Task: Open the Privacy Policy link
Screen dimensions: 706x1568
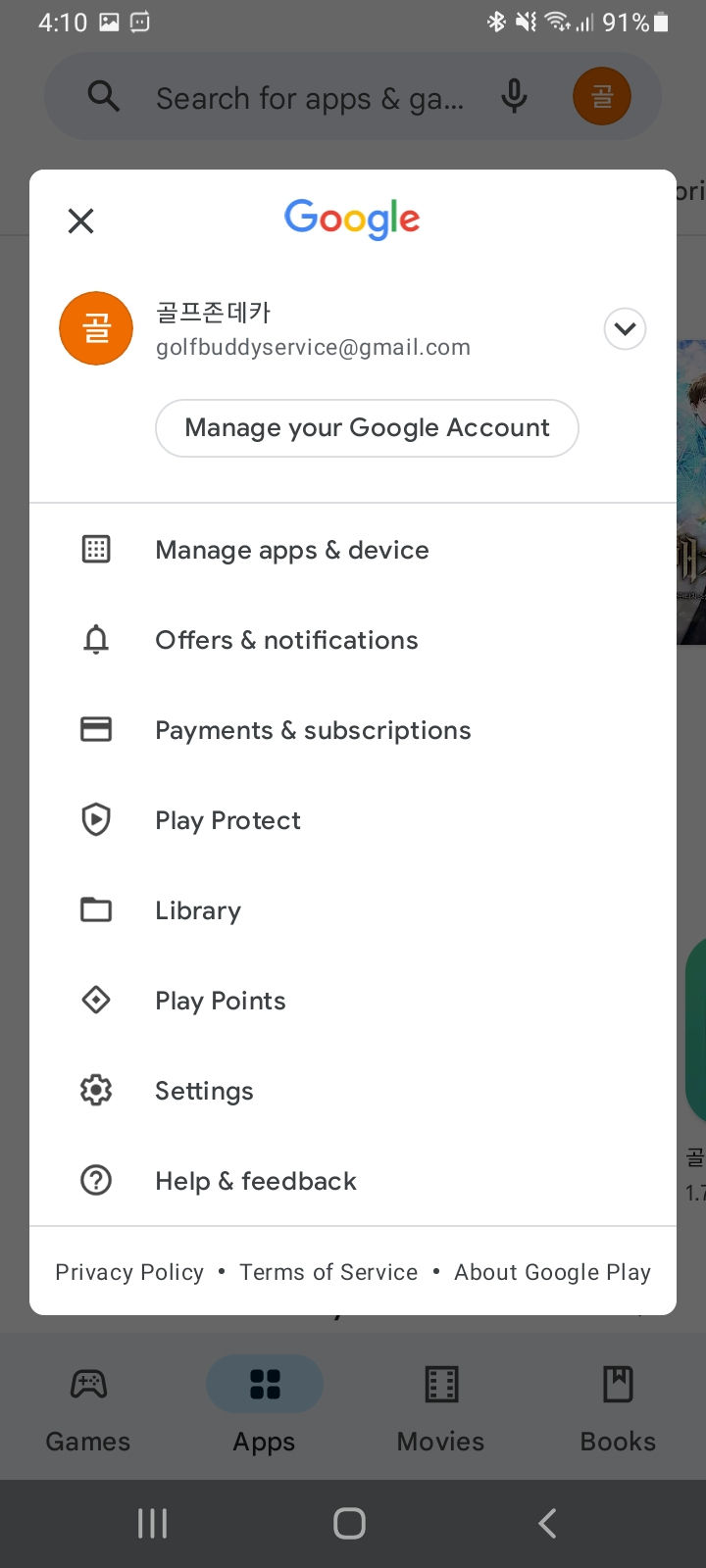Action: pyautogui.click(x=129, y=1272)
